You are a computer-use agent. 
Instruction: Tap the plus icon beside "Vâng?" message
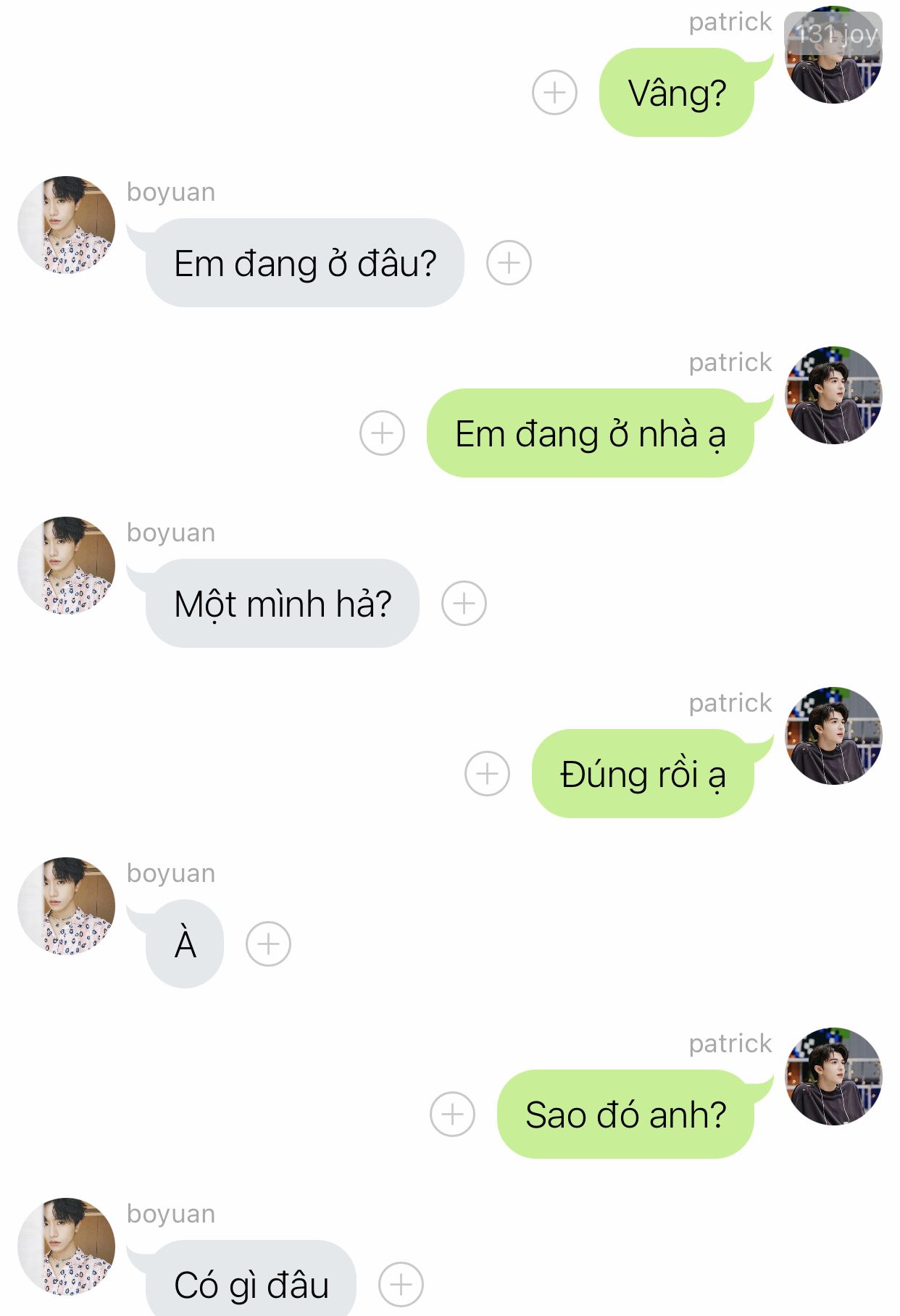coord(554,93)
